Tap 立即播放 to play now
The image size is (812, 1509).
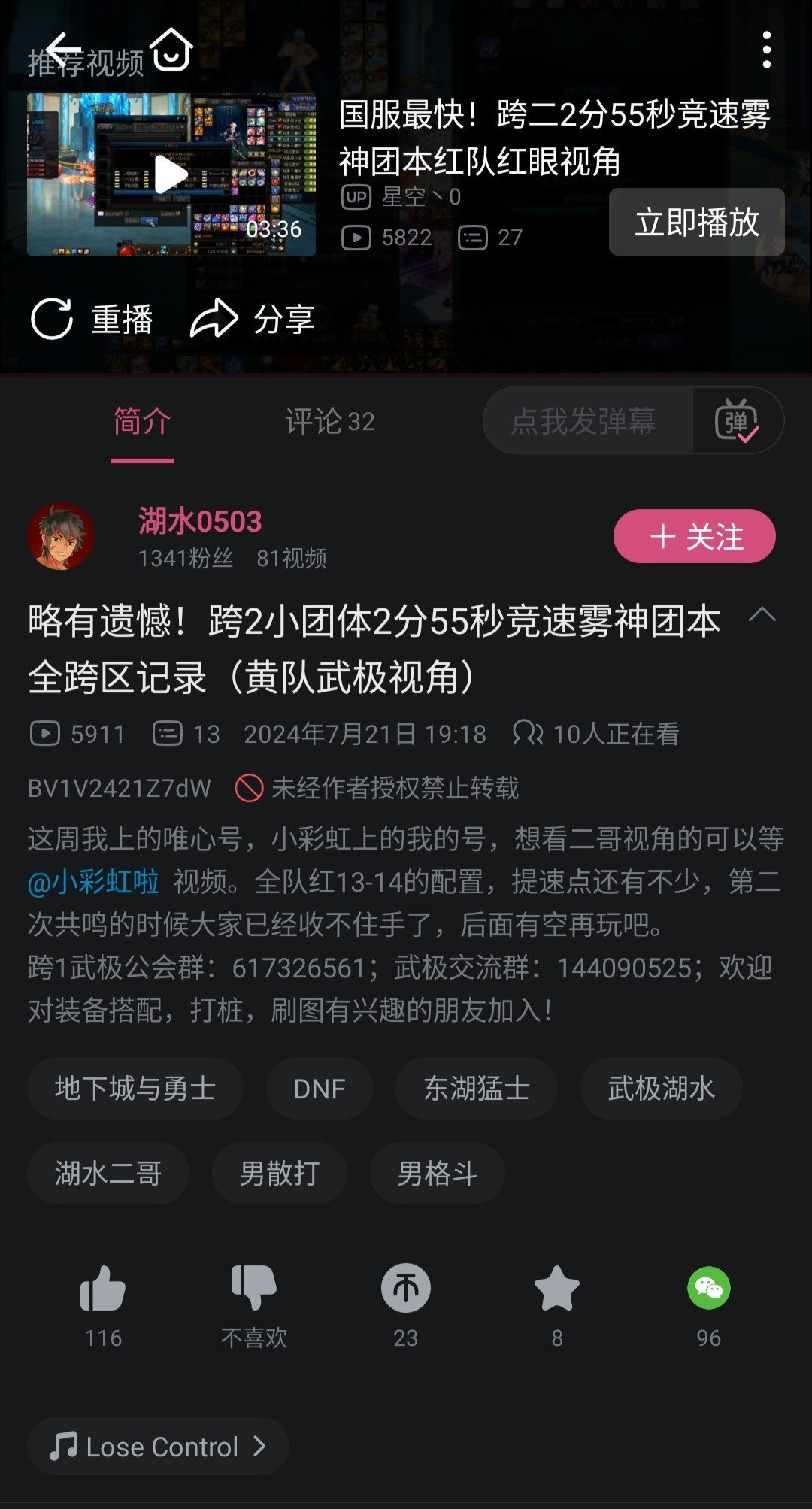[x=696, y=222]
